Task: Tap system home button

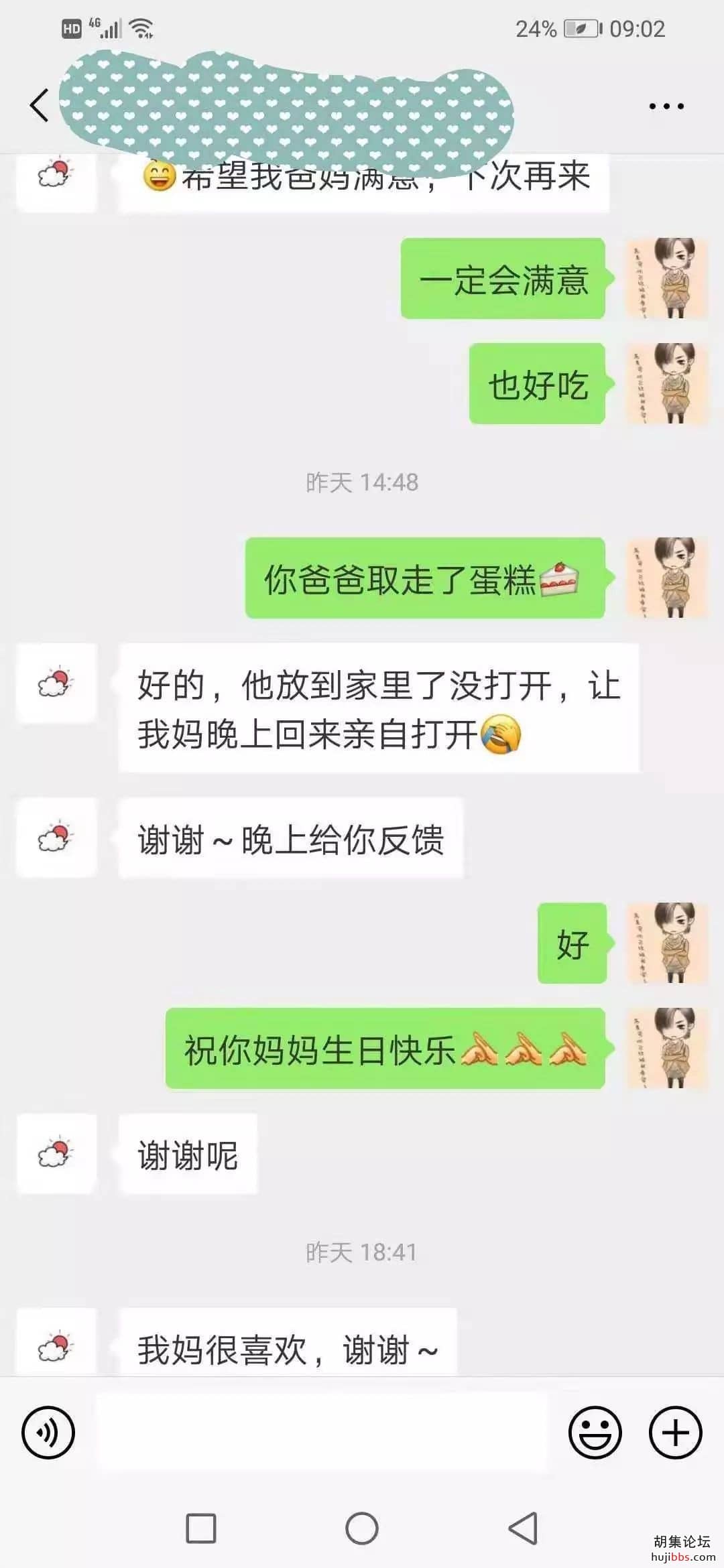Action: 362,1528
